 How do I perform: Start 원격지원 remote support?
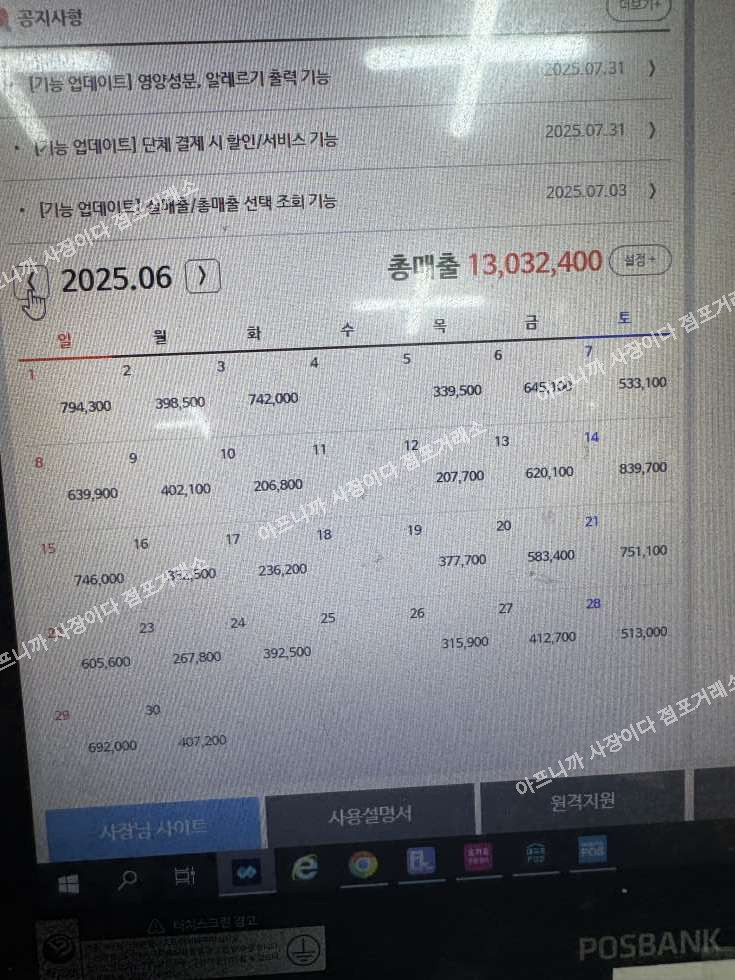click(x=582, y=801)
